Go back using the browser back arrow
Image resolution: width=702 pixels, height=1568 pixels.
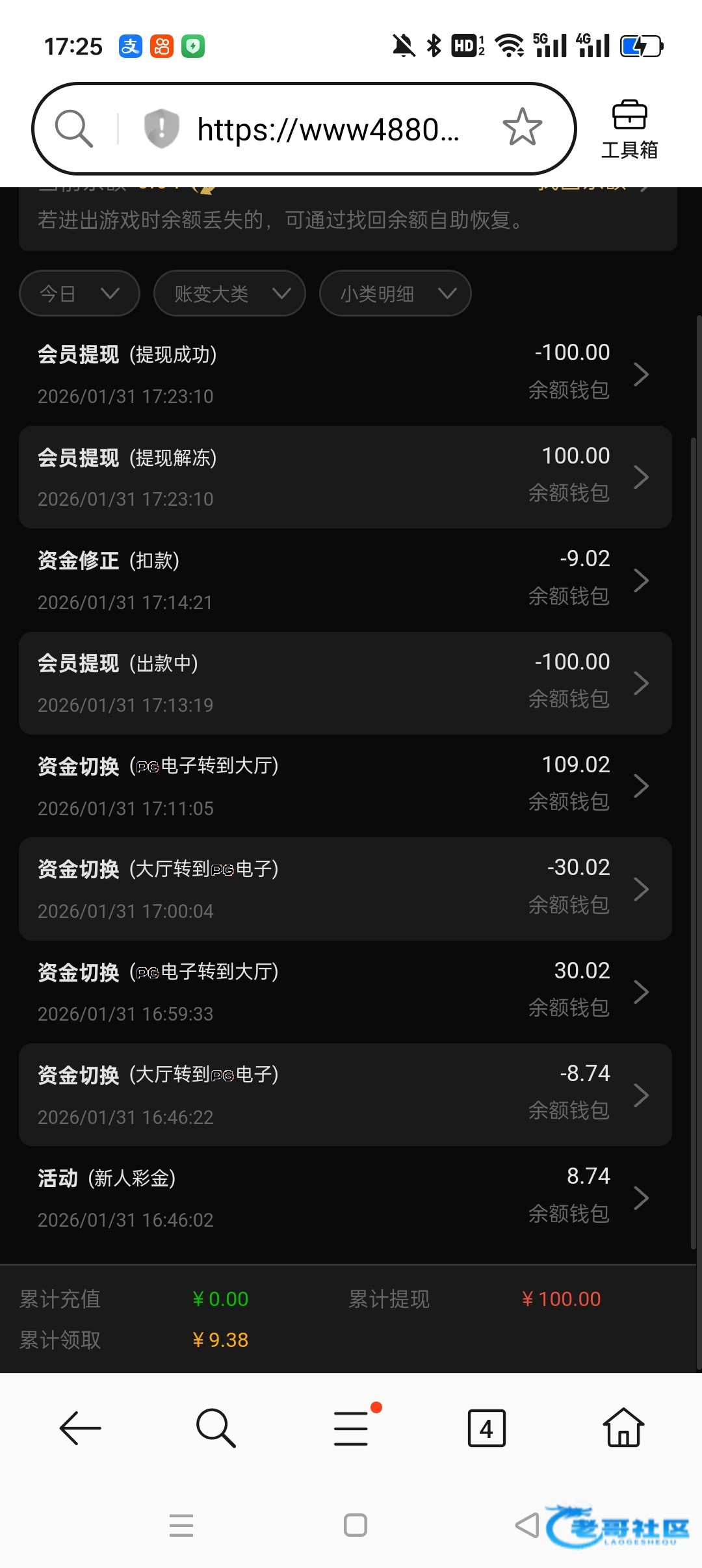coord(80,1428)
